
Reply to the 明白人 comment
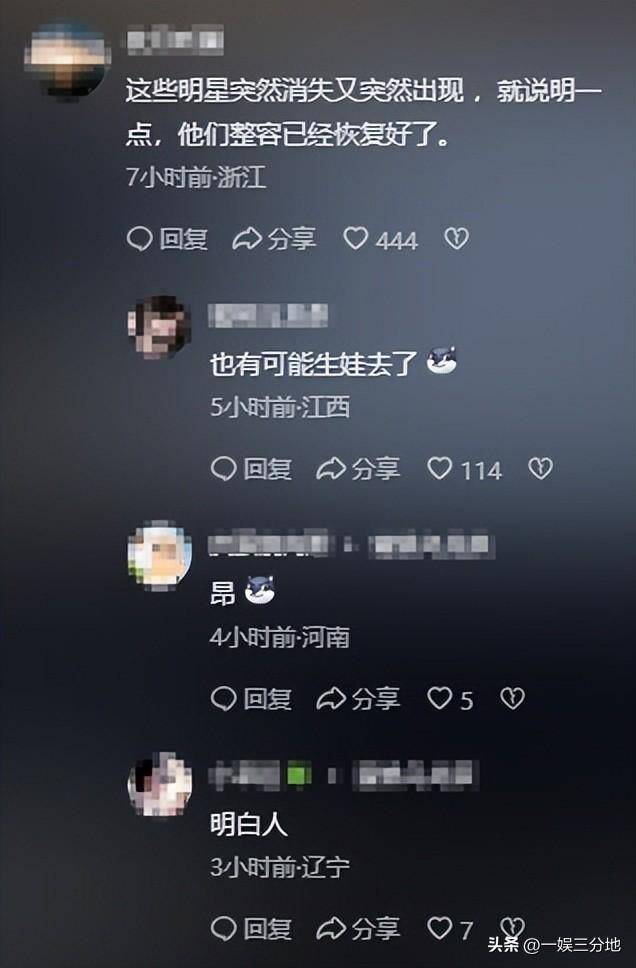251,929
